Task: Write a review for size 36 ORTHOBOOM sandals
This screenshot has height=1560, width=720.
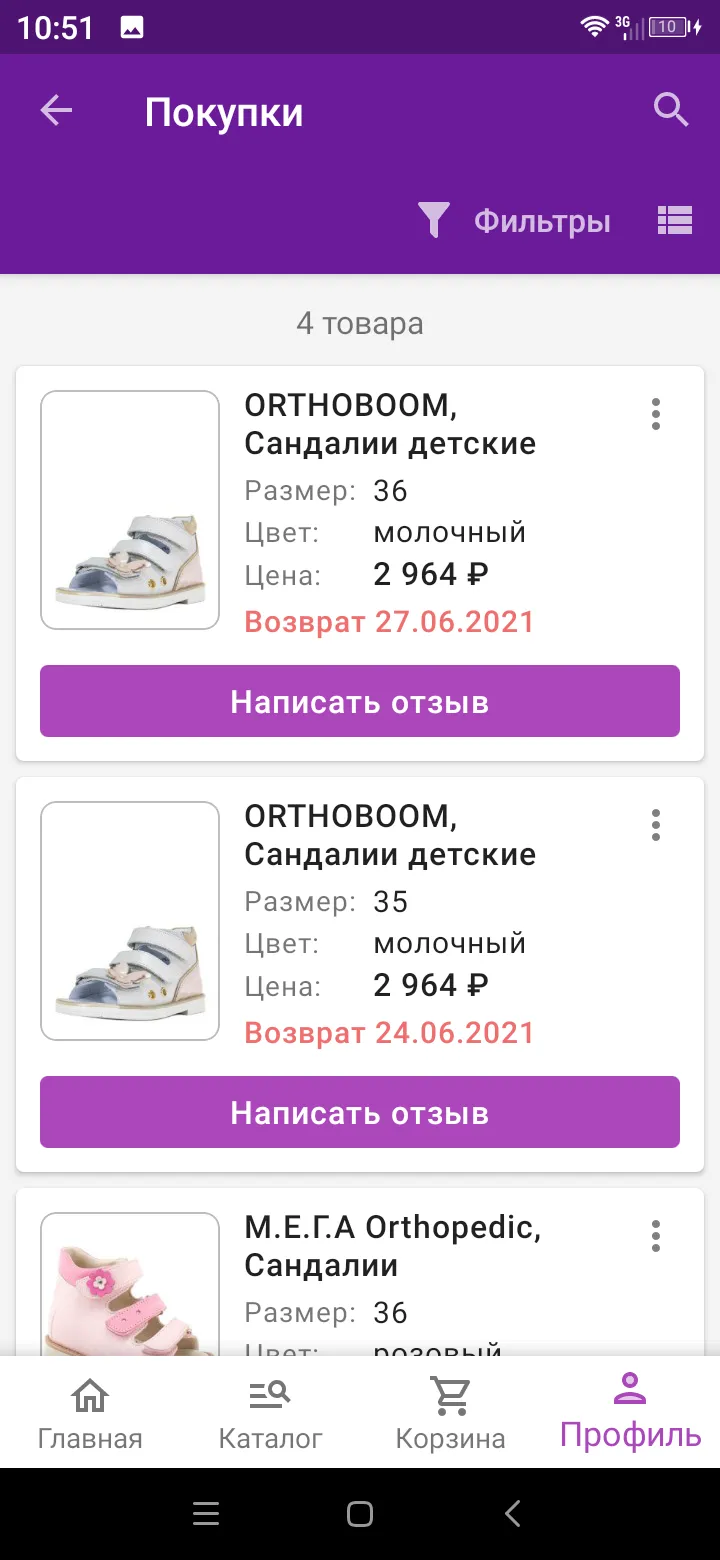Action: pyautogui.click(x=360, y=701)
